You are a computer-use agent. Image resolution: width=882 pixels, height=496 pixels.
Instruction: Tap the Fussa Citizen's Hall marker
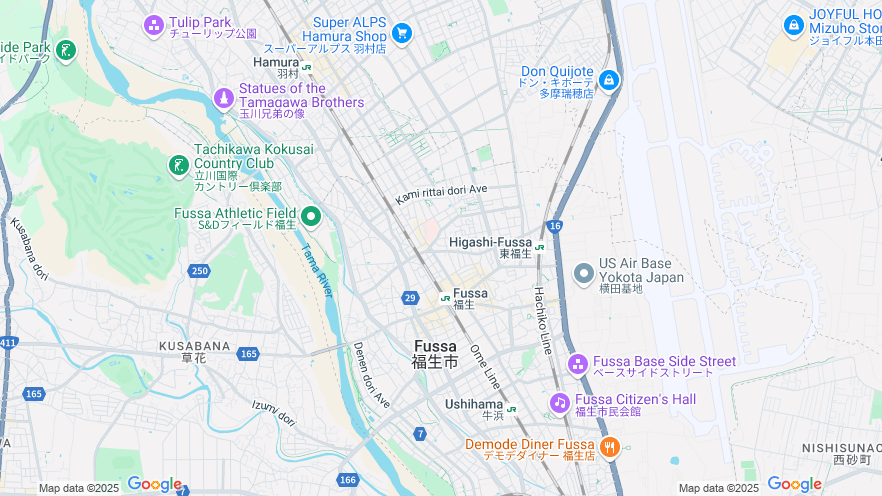tap(560, 402)
